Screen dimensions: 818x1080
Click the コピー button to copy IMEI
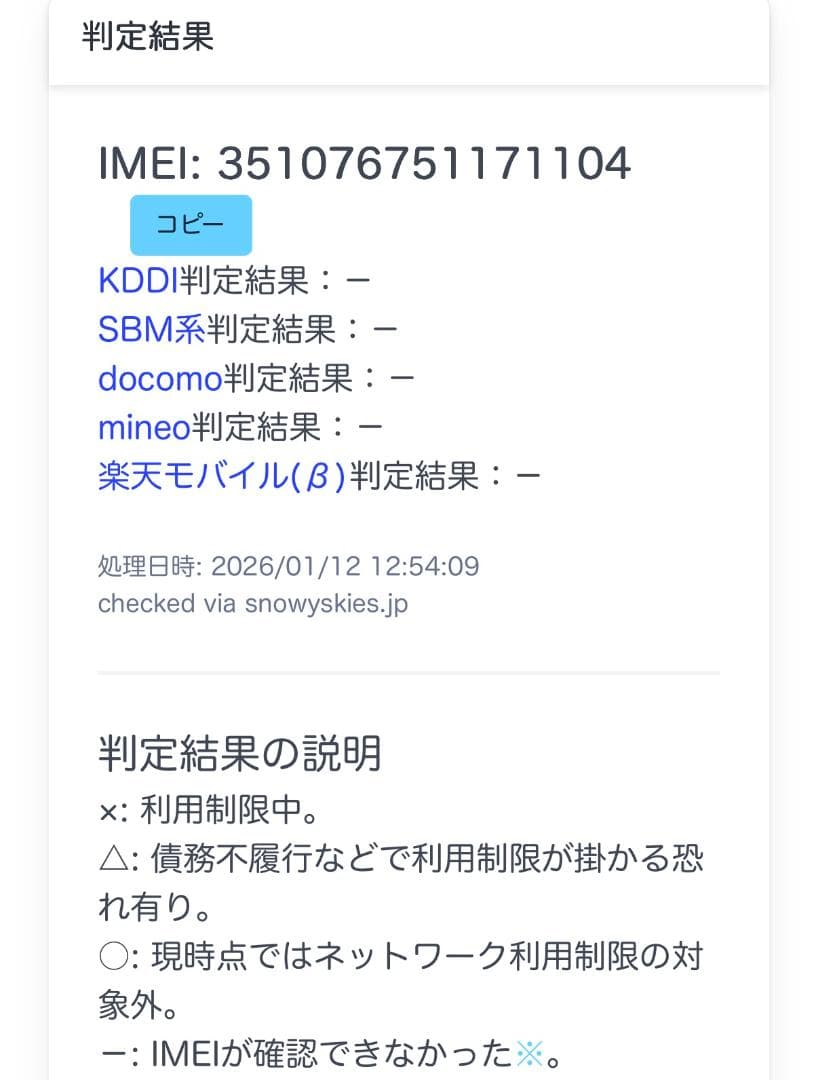192,224
